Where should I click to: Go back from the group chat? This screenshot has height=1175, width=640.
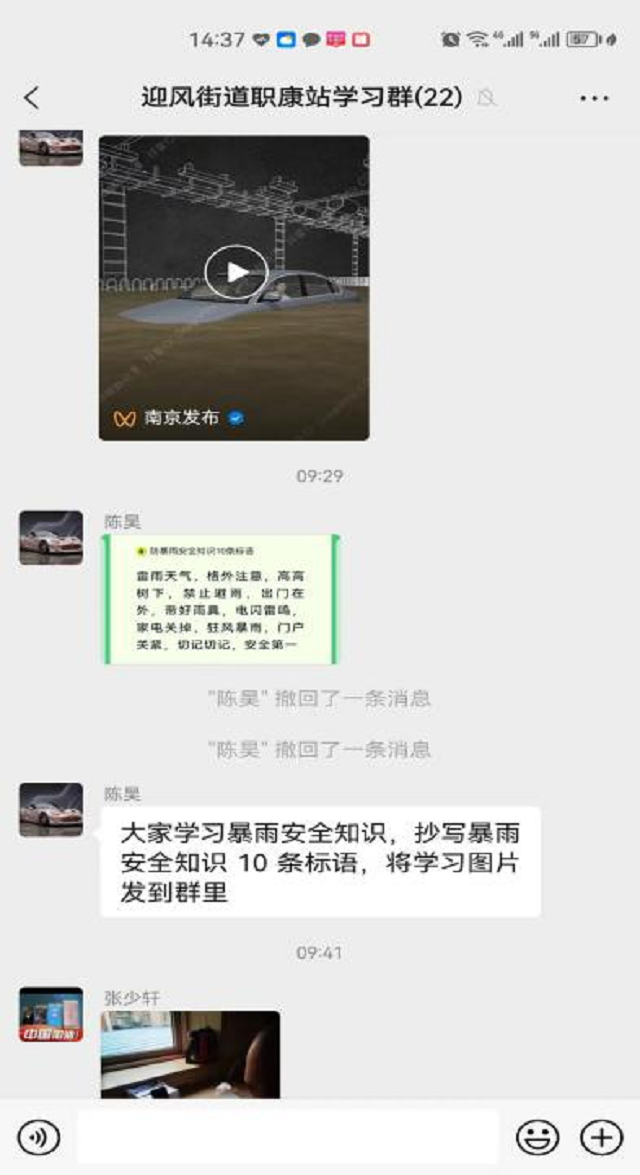[31, 98]
